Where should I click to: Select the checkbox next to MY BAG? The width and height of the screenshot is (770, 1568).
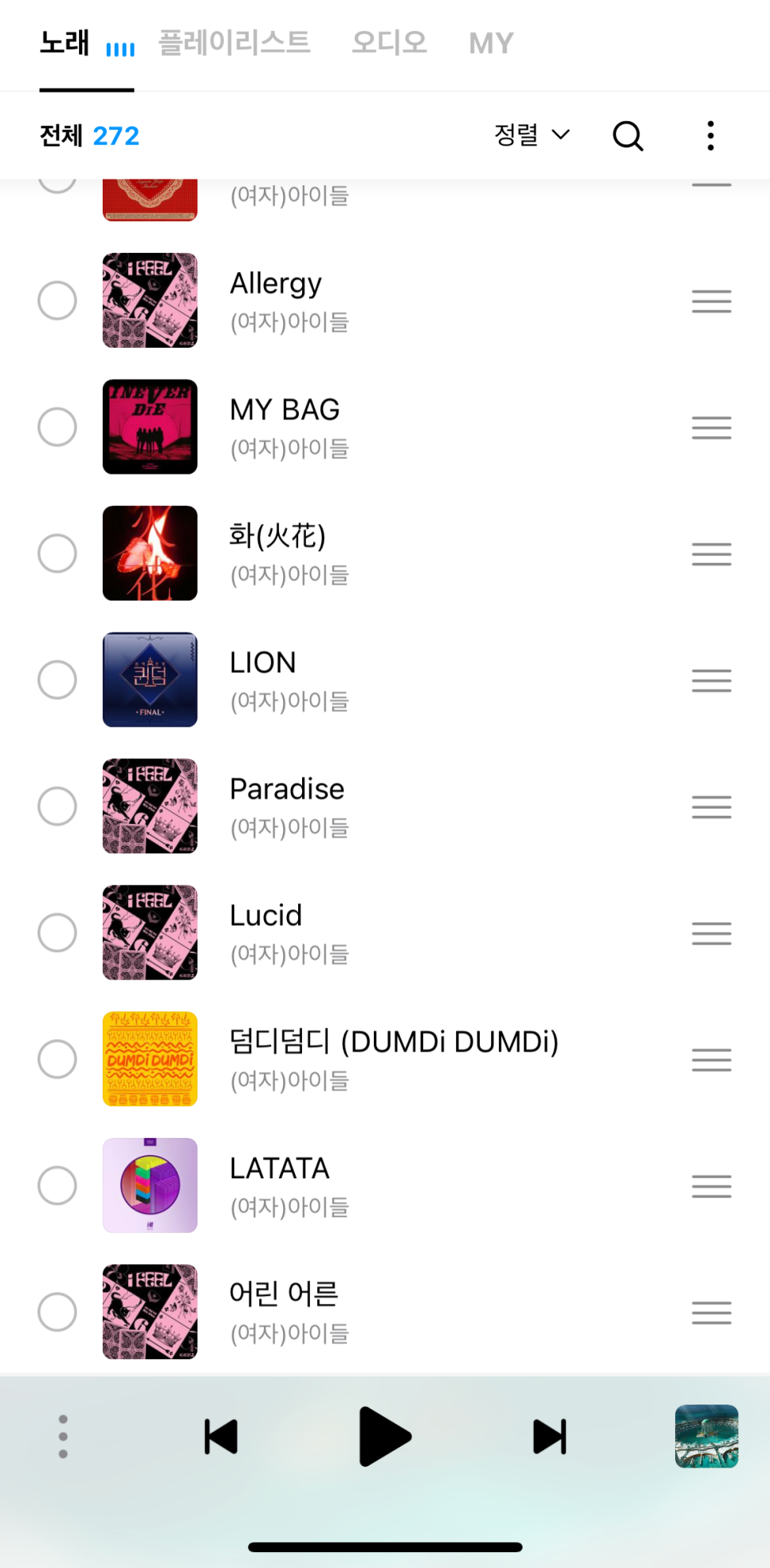(57, 427)
